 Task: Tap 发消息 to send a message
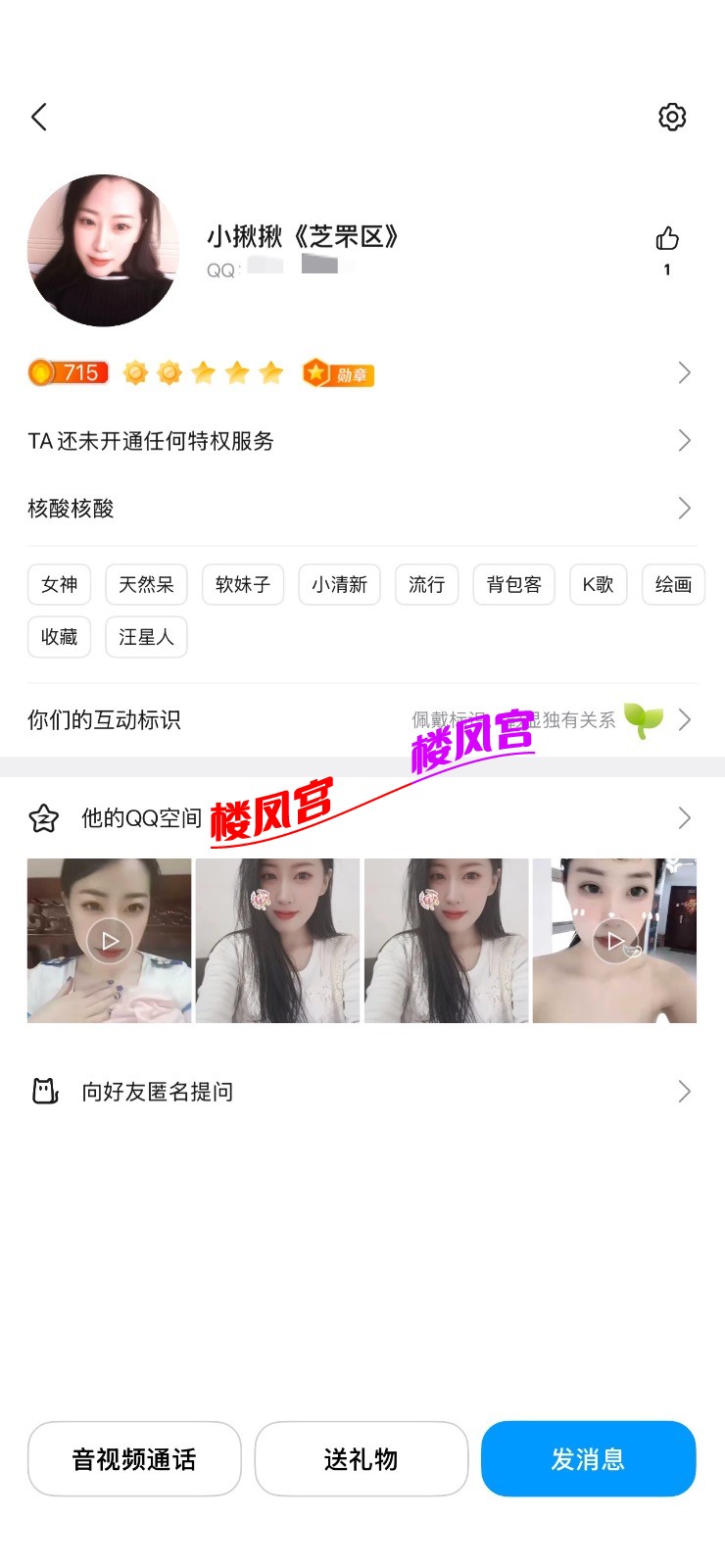pos(588,1459)
